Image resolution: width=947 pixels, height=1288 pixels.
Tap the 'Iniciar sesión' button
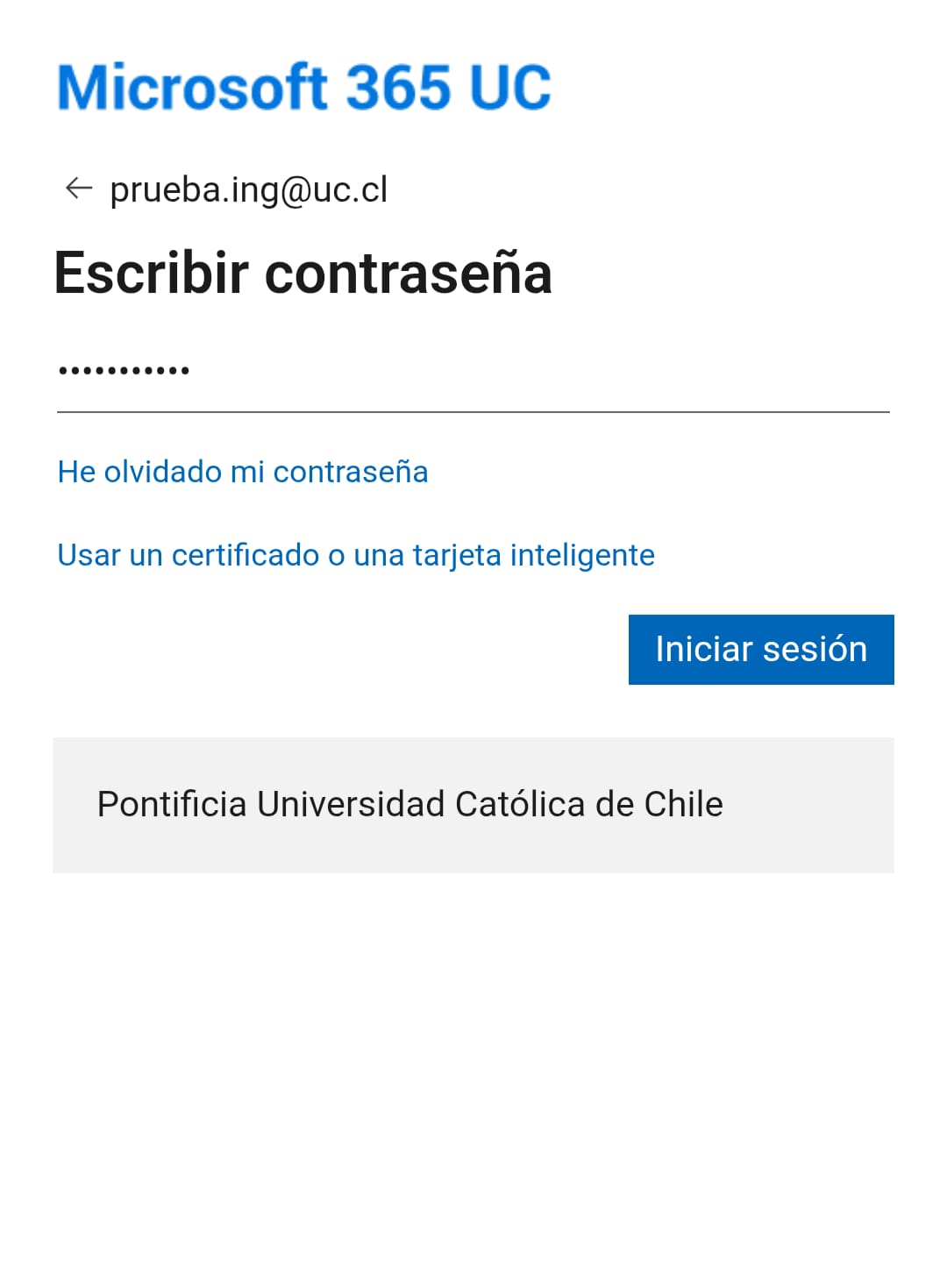pos(760,650)
